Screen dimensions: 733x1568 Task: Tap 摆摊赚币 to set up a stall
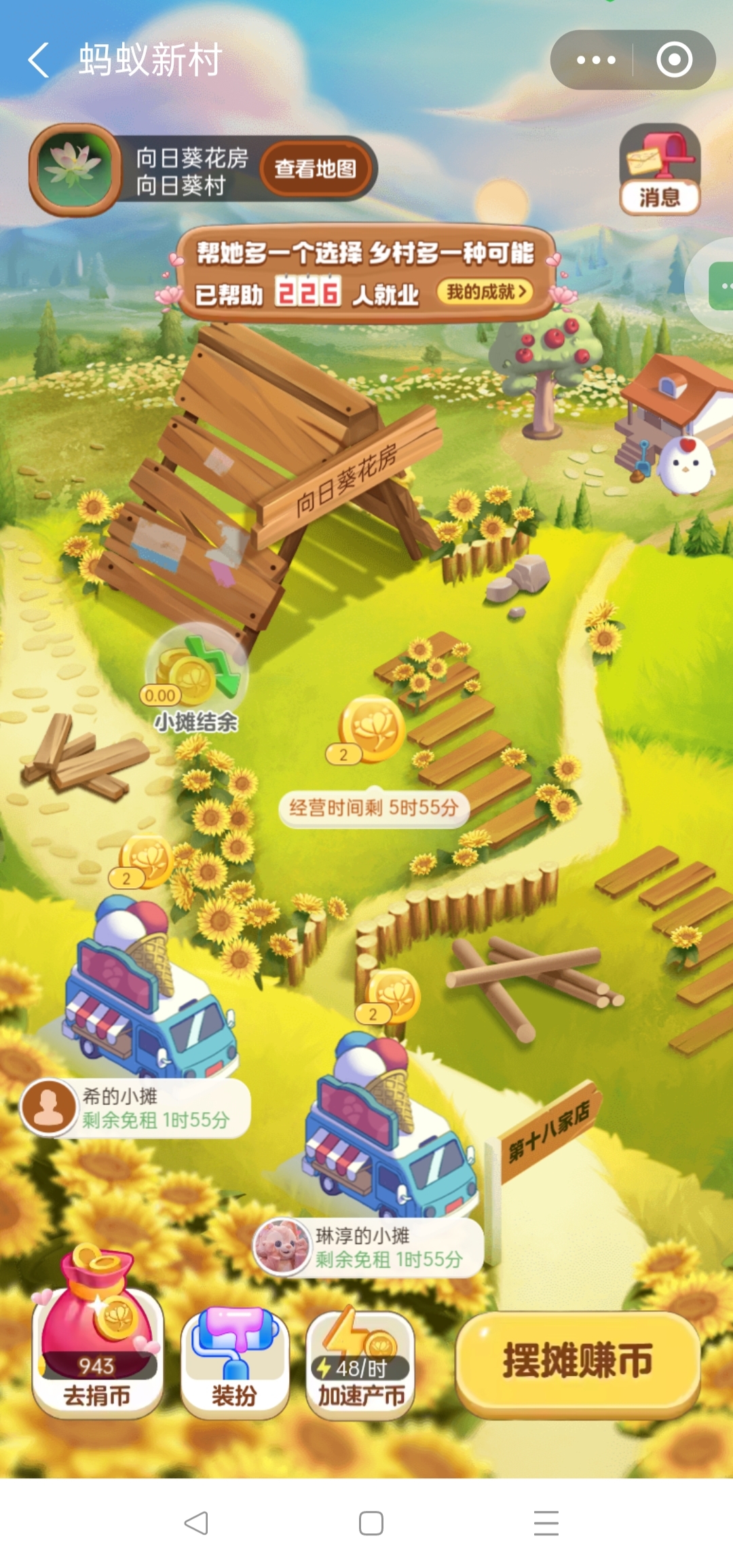[x=578, y=1360]
